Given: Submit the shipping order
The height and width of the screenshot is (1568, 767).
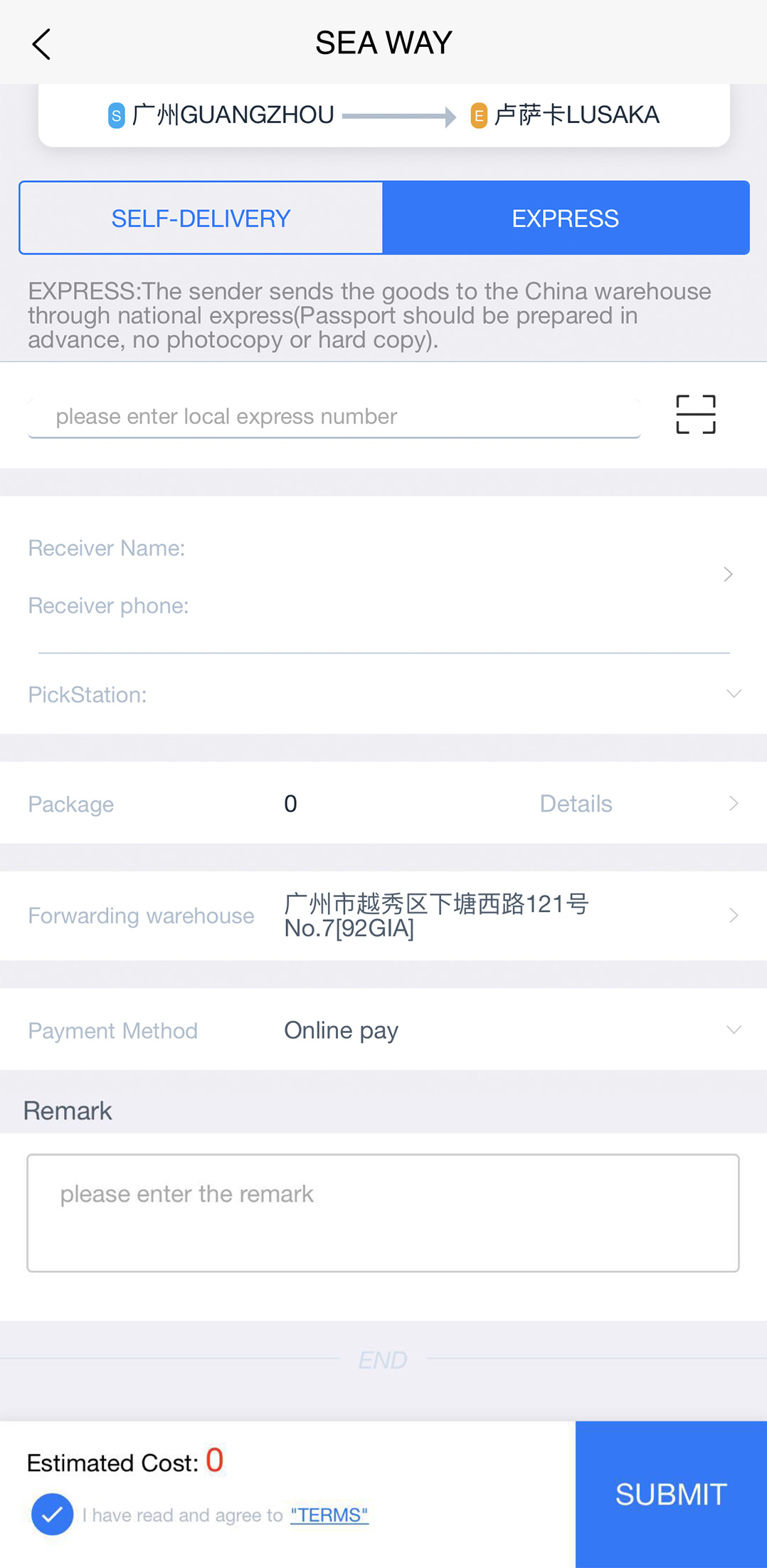Looking at the screenshot, I should point(671,1494).
